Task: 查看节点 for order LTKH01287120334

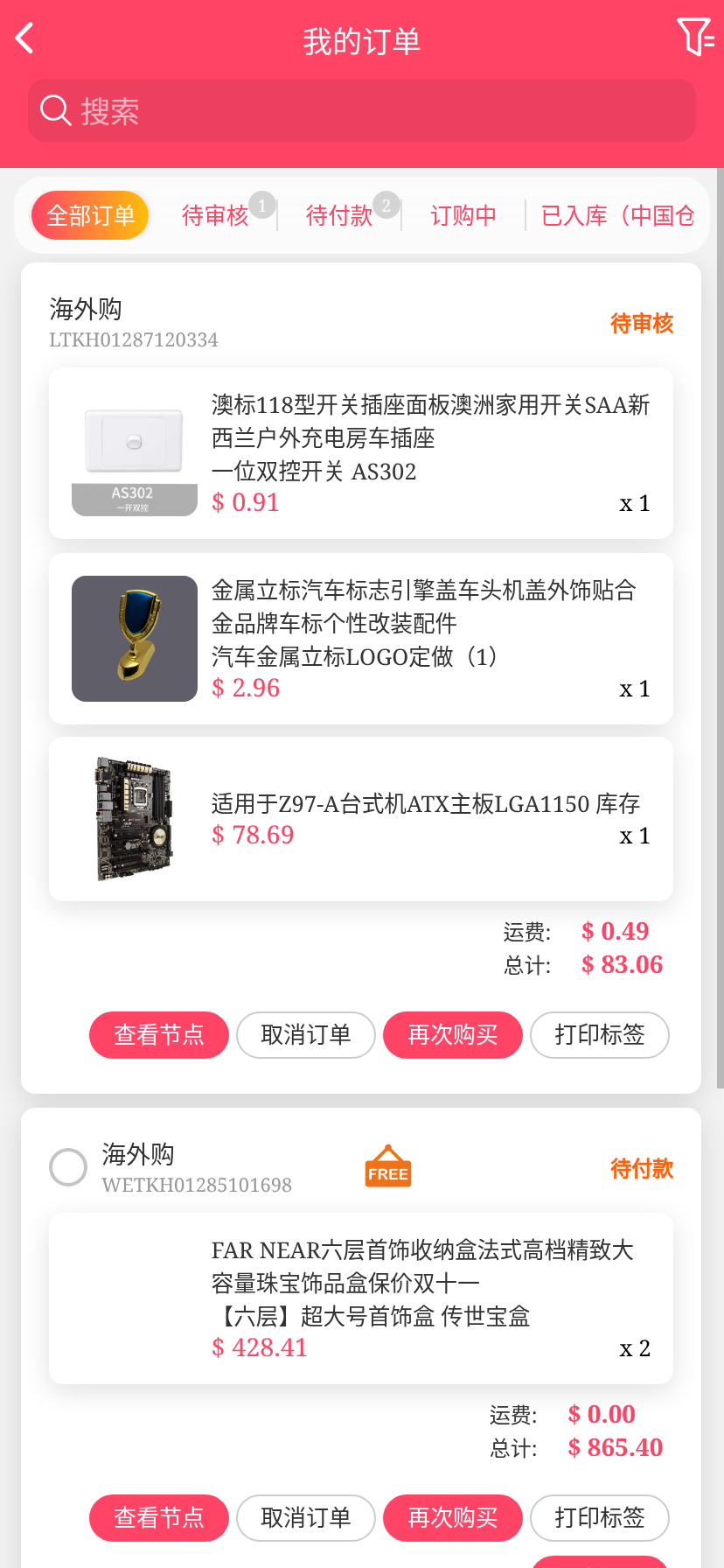Action: point(159,1035)
